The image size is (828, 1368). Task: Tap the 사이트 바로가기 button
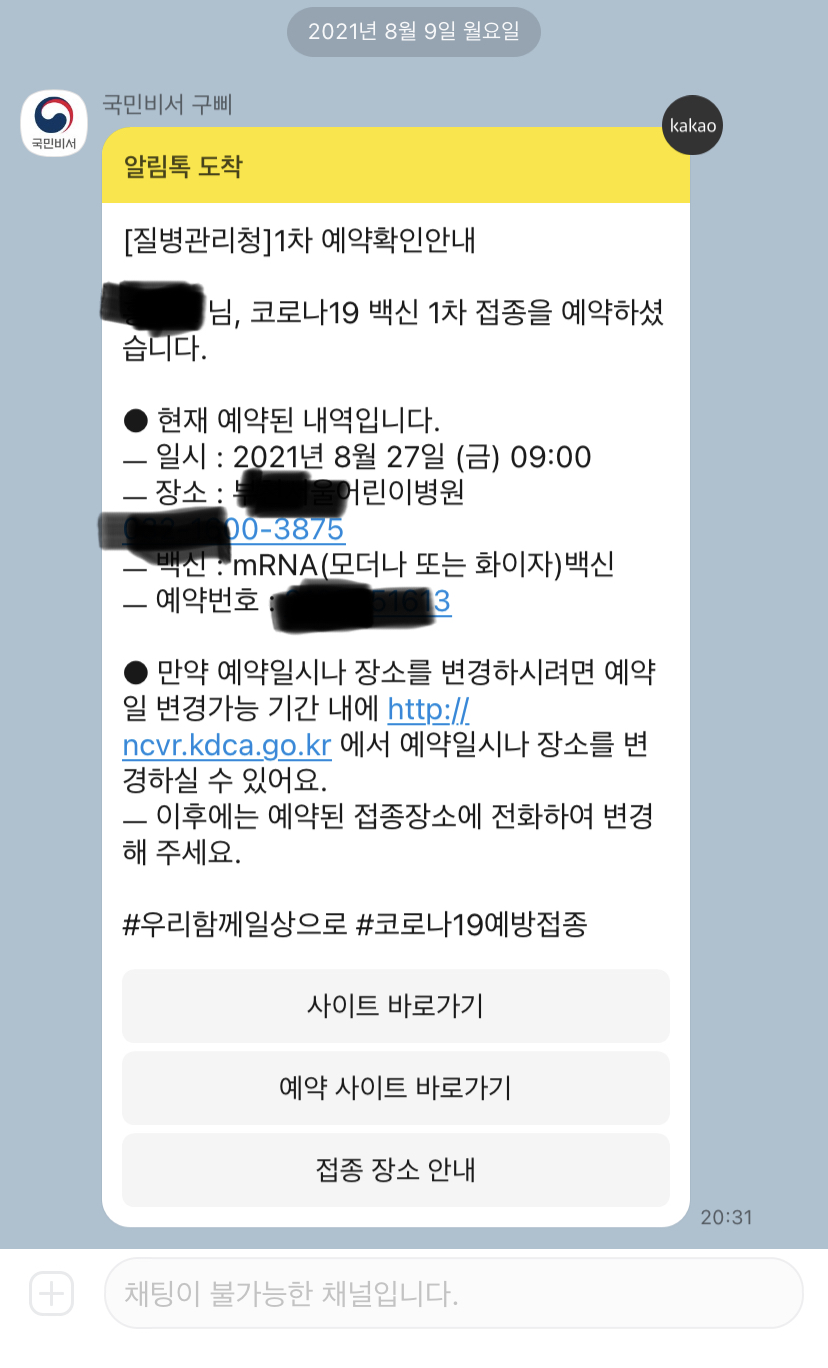click(395, 1006)
